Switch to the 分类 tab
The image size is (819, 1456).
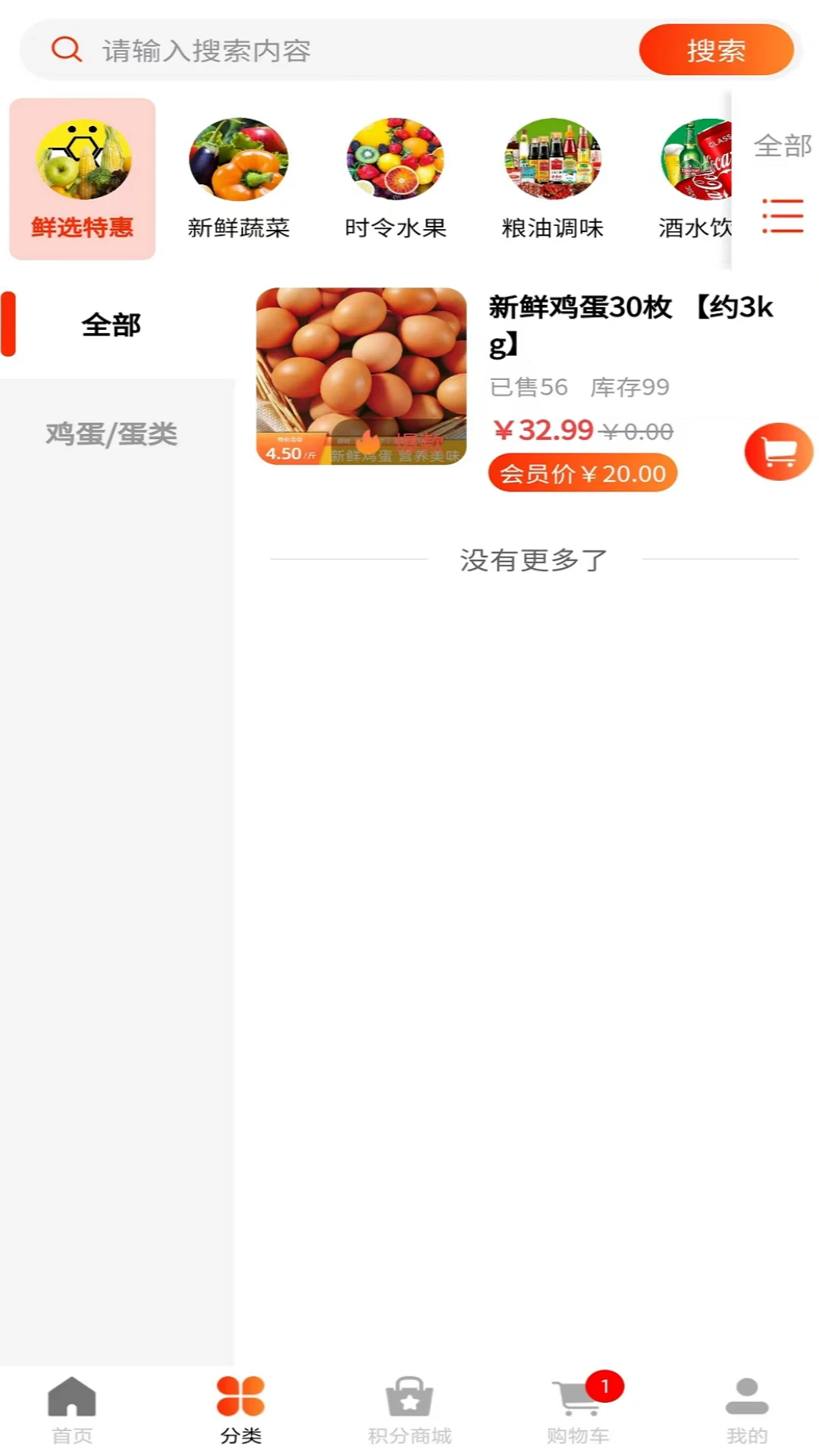241,1410
